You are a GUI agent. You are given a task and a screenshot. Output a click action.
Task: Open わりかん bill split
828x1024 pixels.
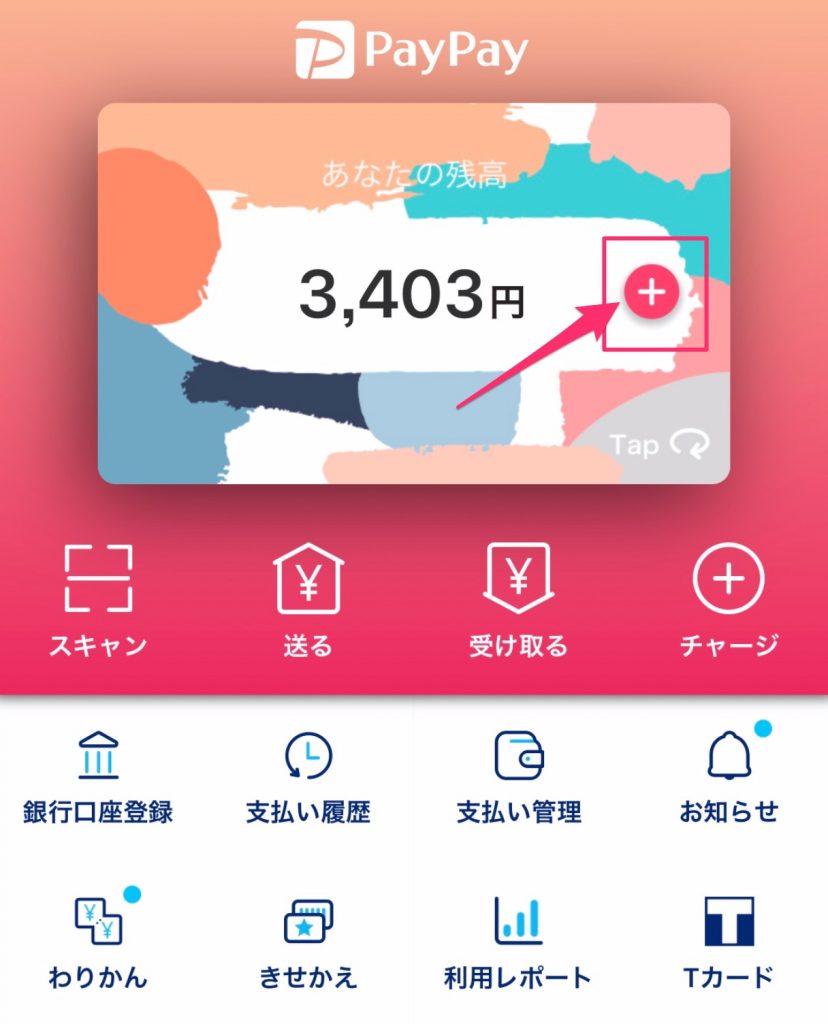coord(98,938)
